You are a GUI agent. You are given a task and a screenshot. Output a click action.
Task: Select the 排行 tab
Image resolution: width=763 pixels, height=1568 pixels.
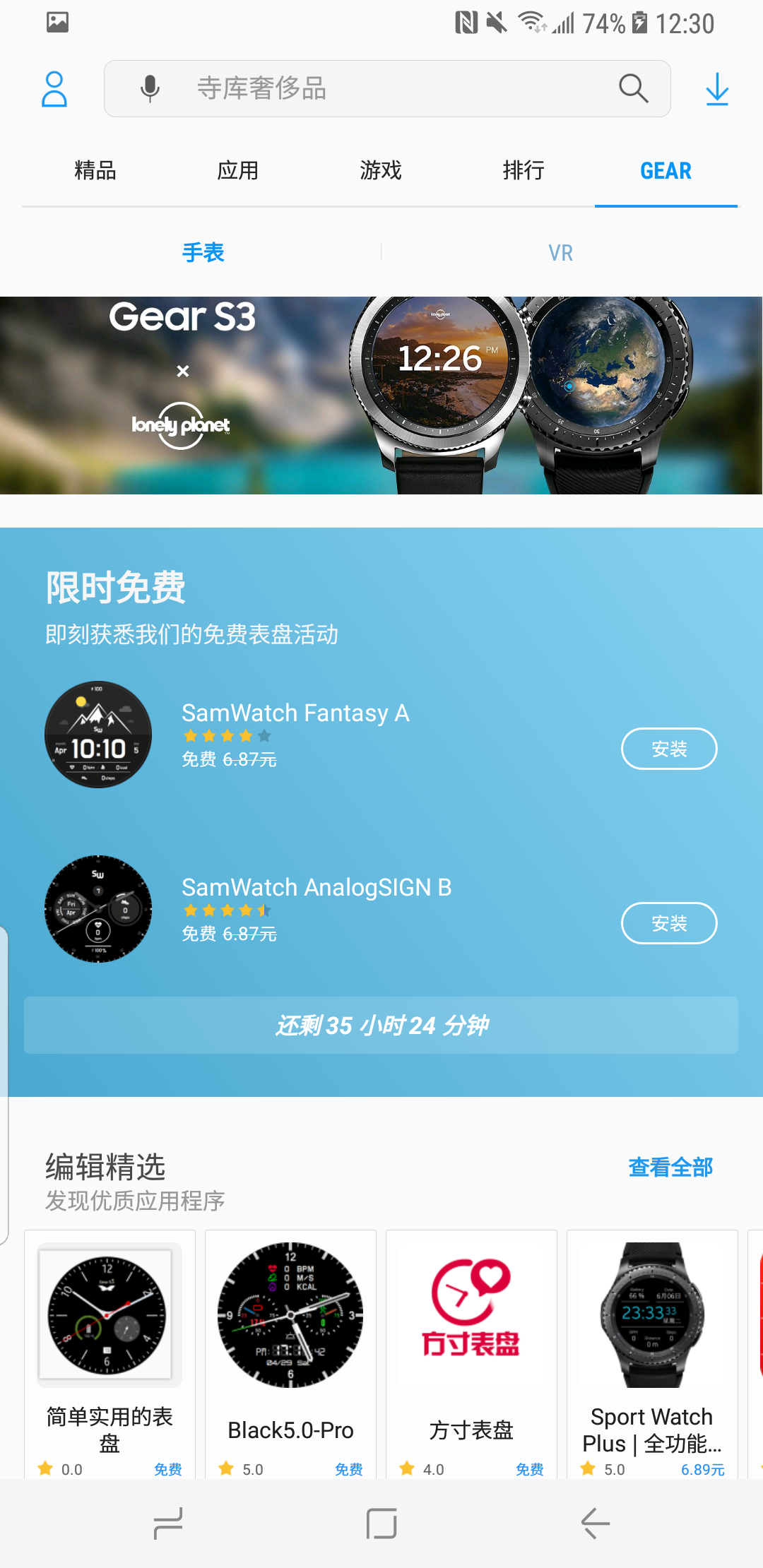click(524, 170)
